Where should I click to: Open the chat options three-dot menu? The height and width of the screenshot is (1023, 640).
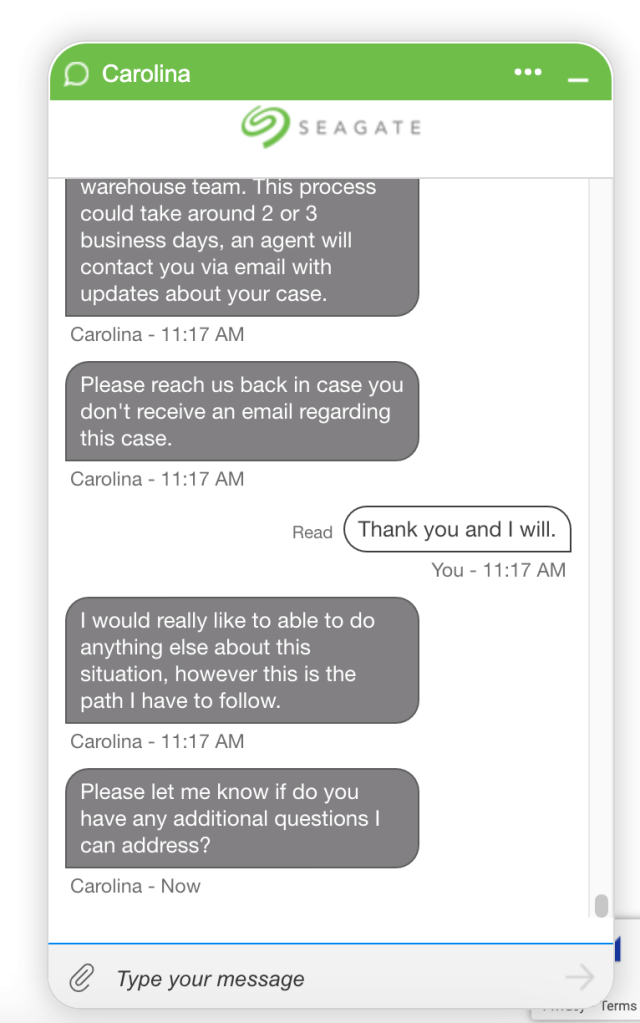[527, 73]
